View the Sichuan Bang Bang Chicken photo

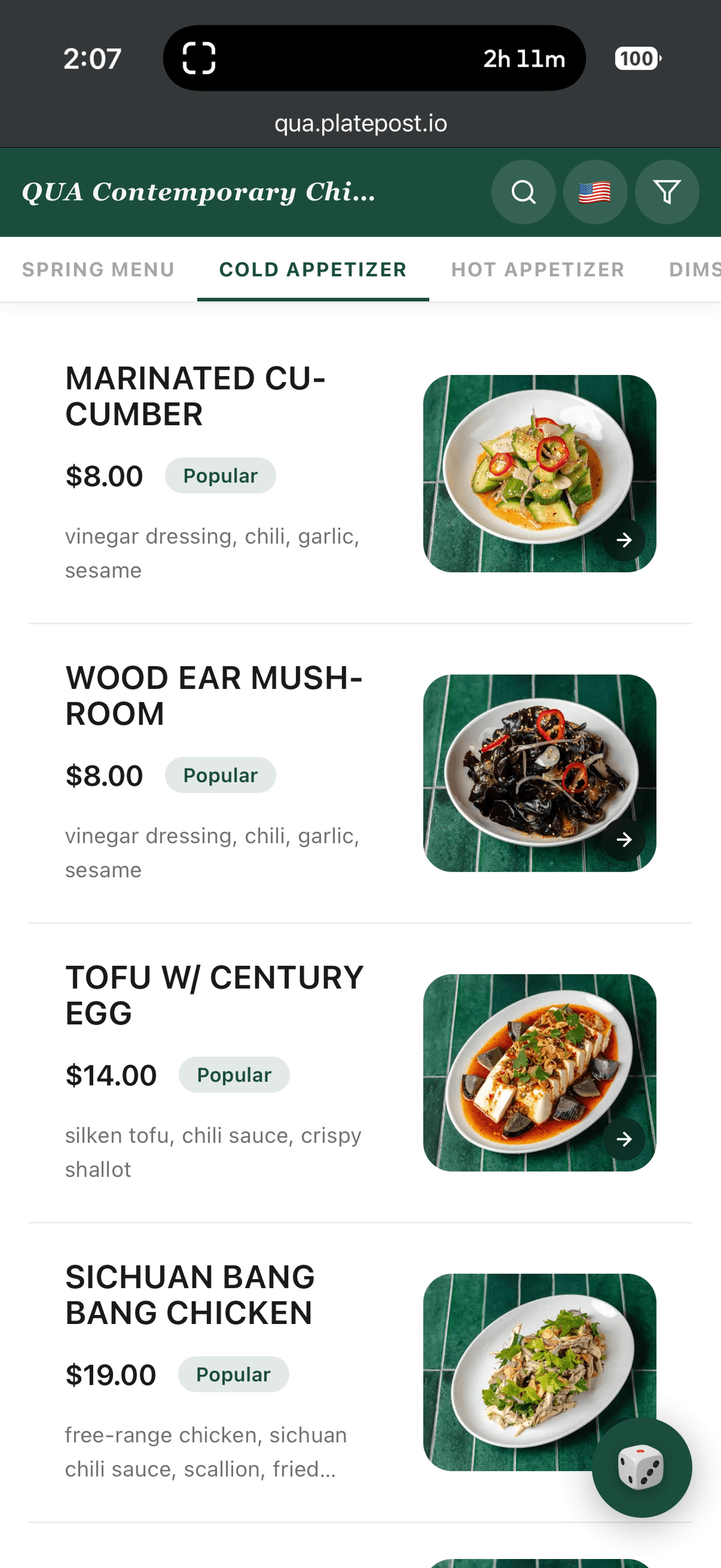(x=540, y=1372)
